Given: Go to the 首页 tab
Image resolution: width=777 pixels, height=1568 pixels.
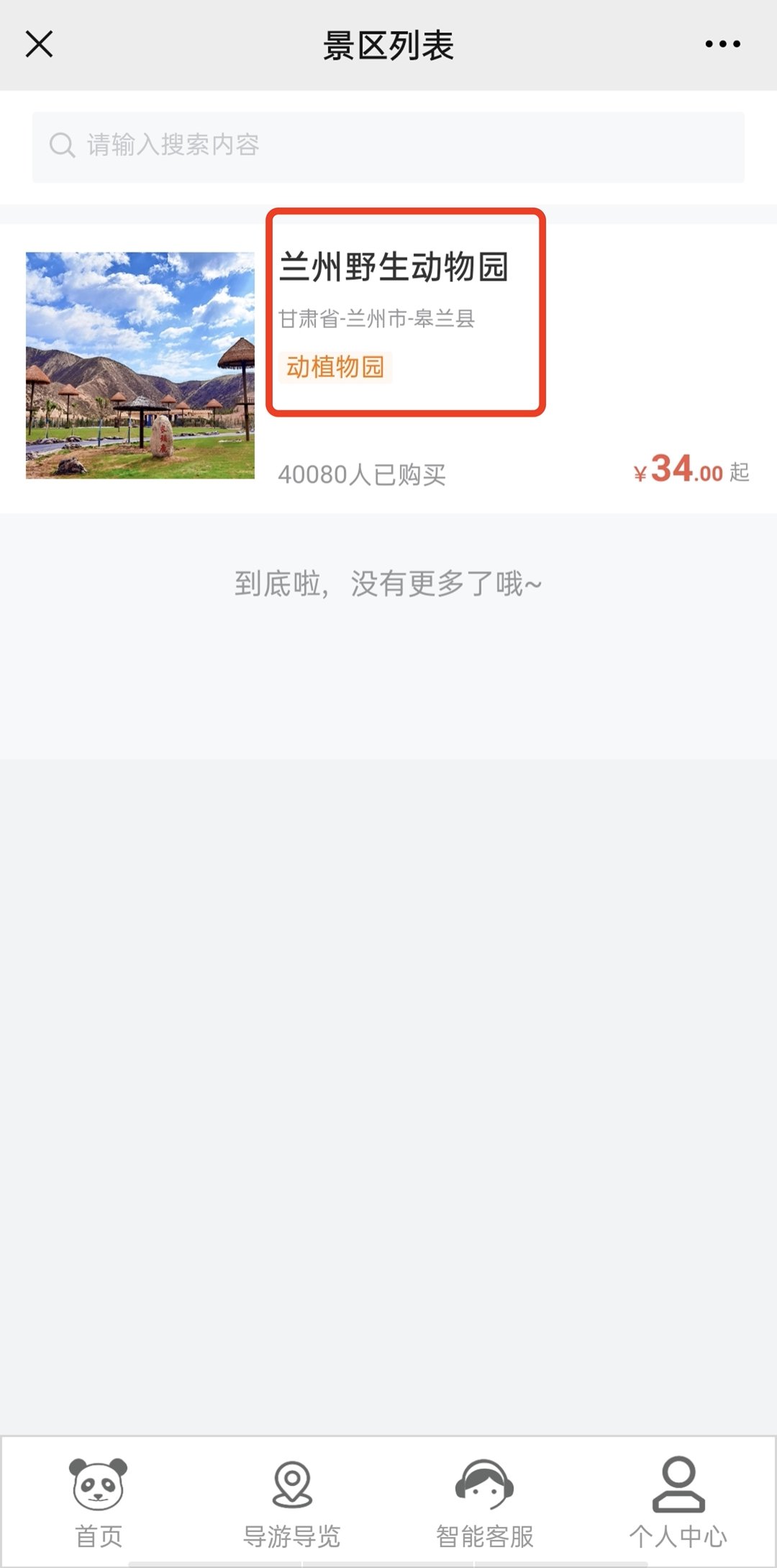Looking at the screenshot, I should coord(99,1501).
